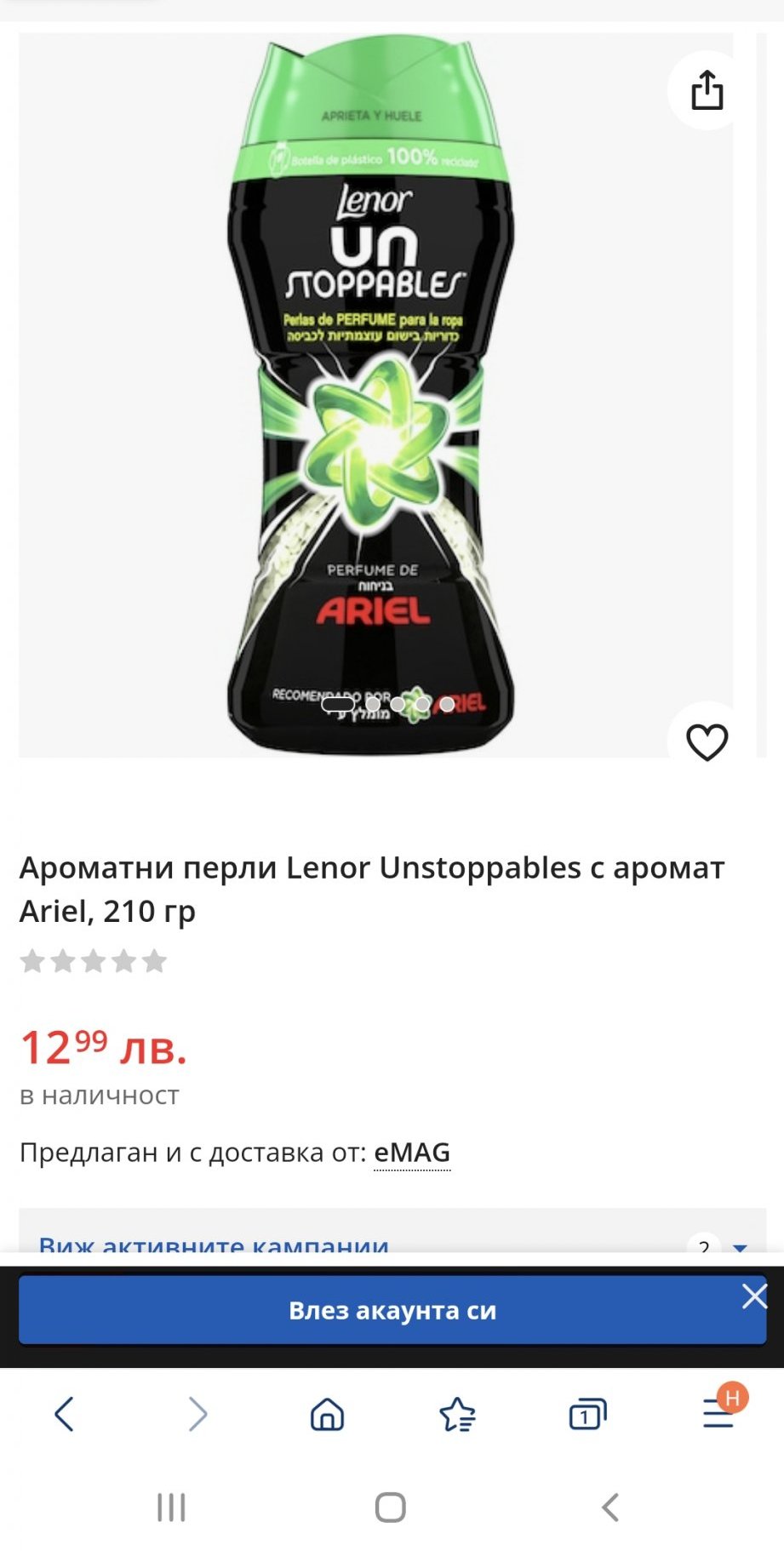
Task: Dismiss the login banner
Action: pyautogui.click(x=754, y=1296)
